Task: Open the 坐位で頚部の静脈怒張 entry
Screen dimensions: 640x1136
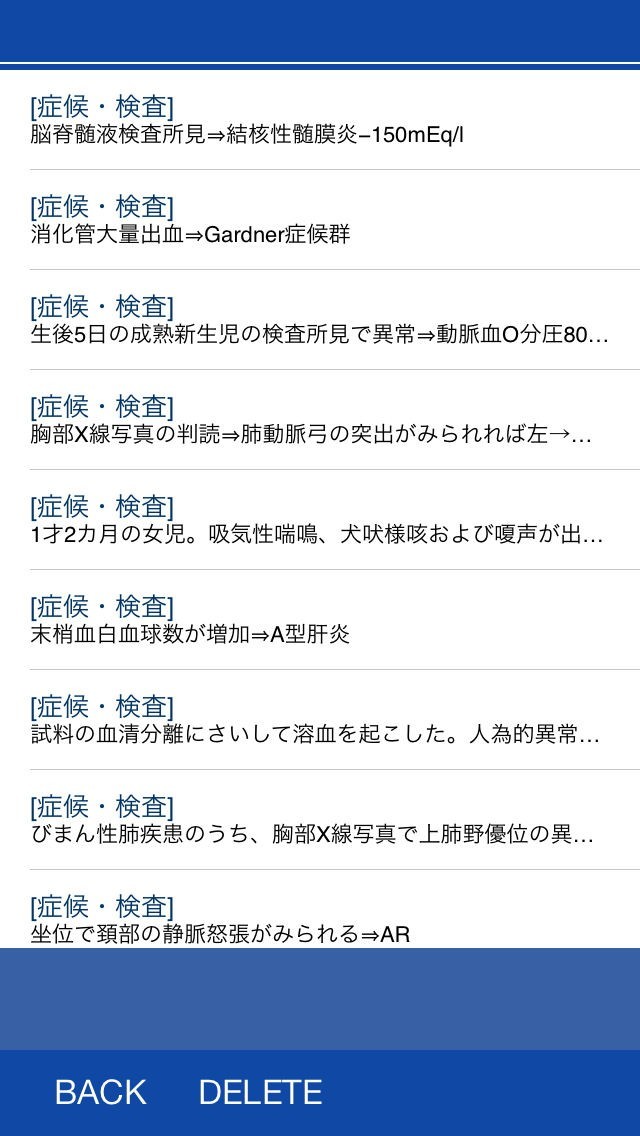Action: (x=320, y=918)
